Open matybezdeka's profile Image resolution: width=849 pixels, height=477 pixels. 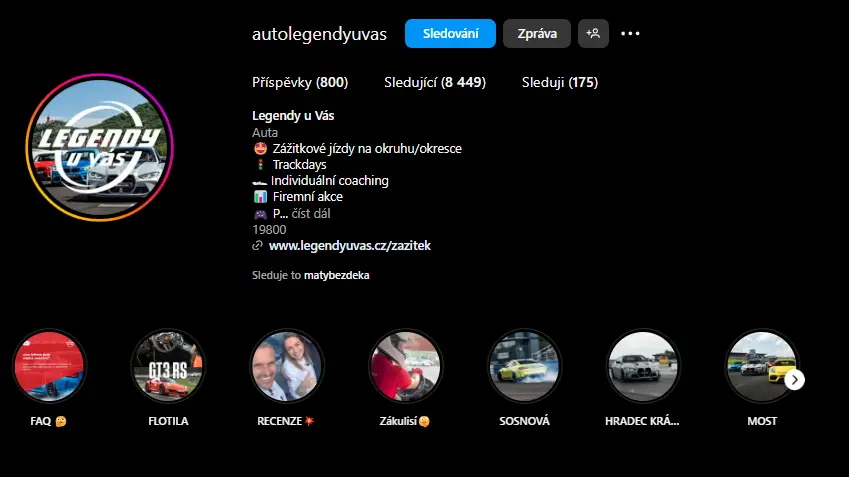336,274
